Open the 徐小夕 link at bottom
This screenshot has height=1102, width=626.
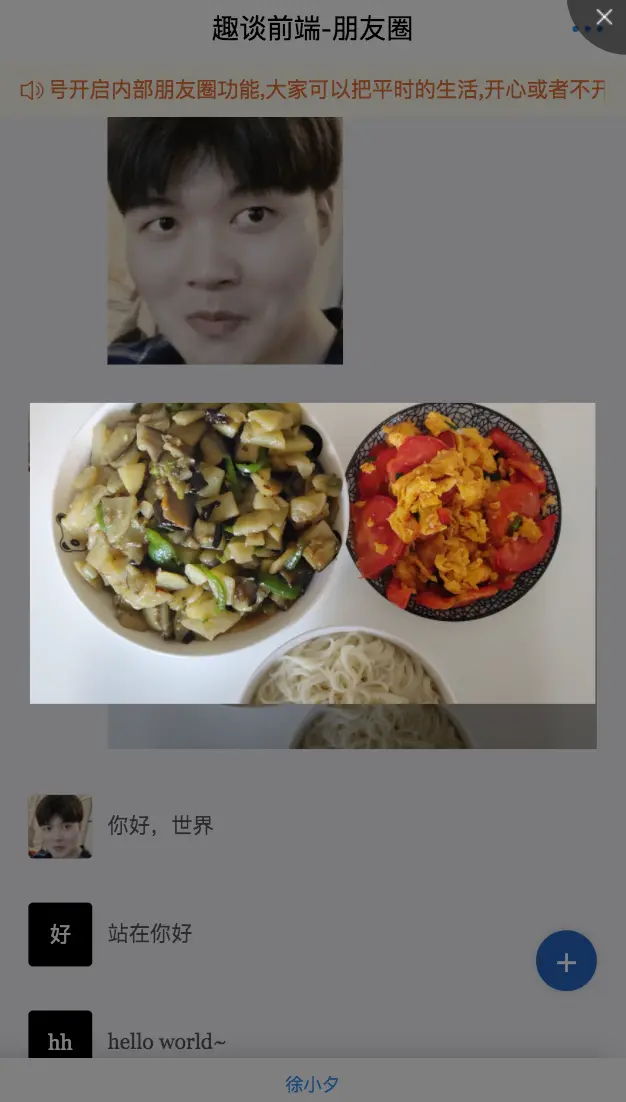click(312, 1084)
